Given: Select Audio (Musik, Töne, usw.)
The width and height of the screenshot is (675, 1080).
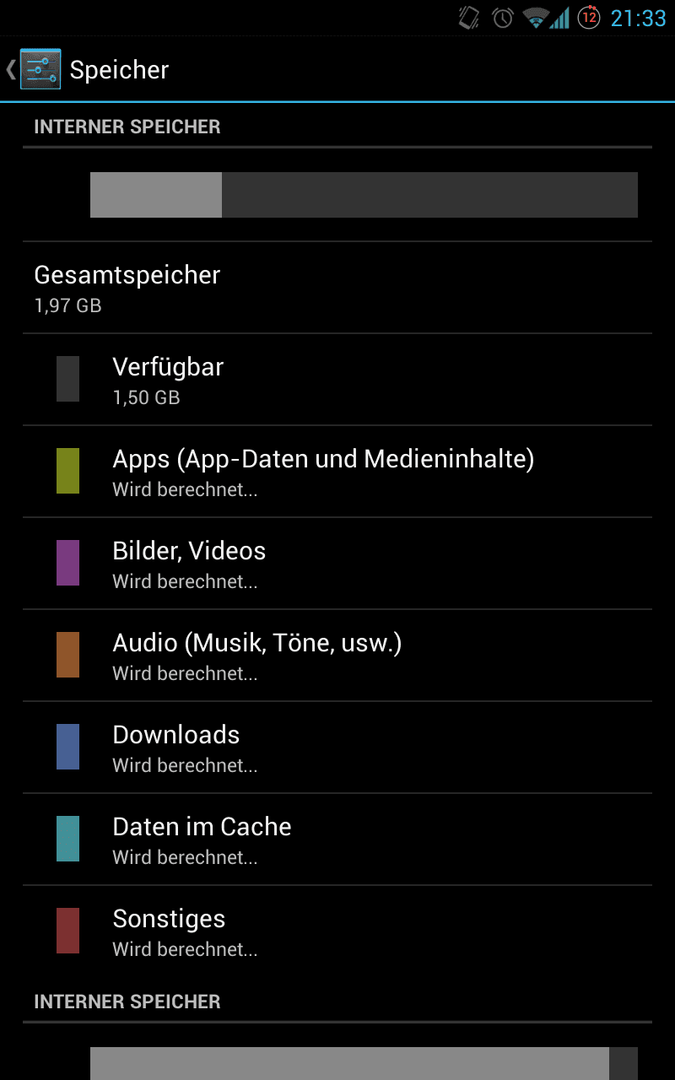Looking at the screenshot, I should click(338, 655).
